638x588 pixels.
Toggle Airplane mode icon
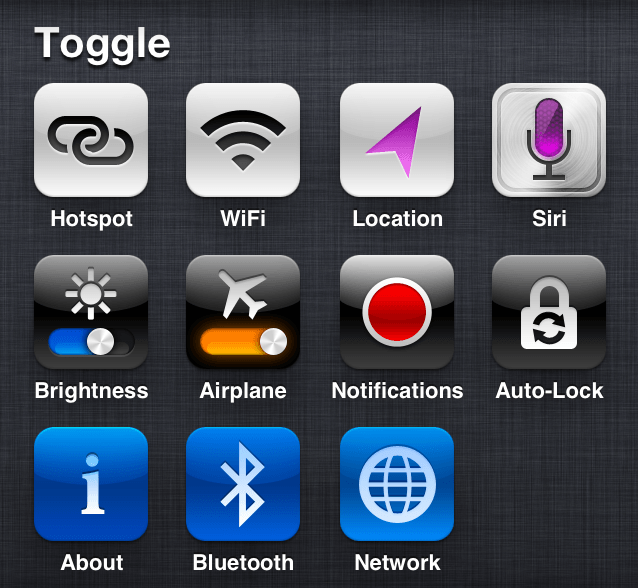(243, 312)
